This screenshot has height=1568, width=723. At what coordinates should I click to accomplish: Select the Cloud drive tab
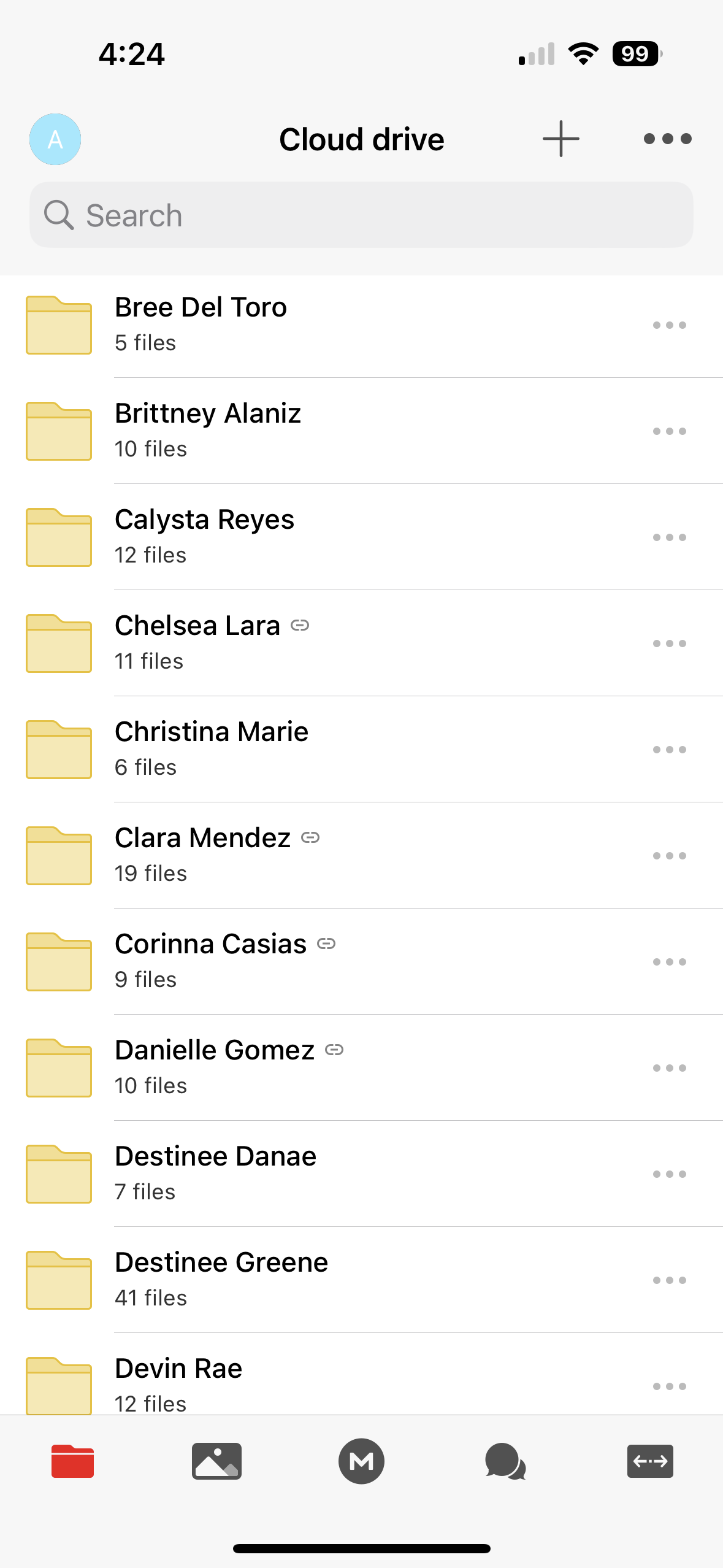tap(72, 1461)
